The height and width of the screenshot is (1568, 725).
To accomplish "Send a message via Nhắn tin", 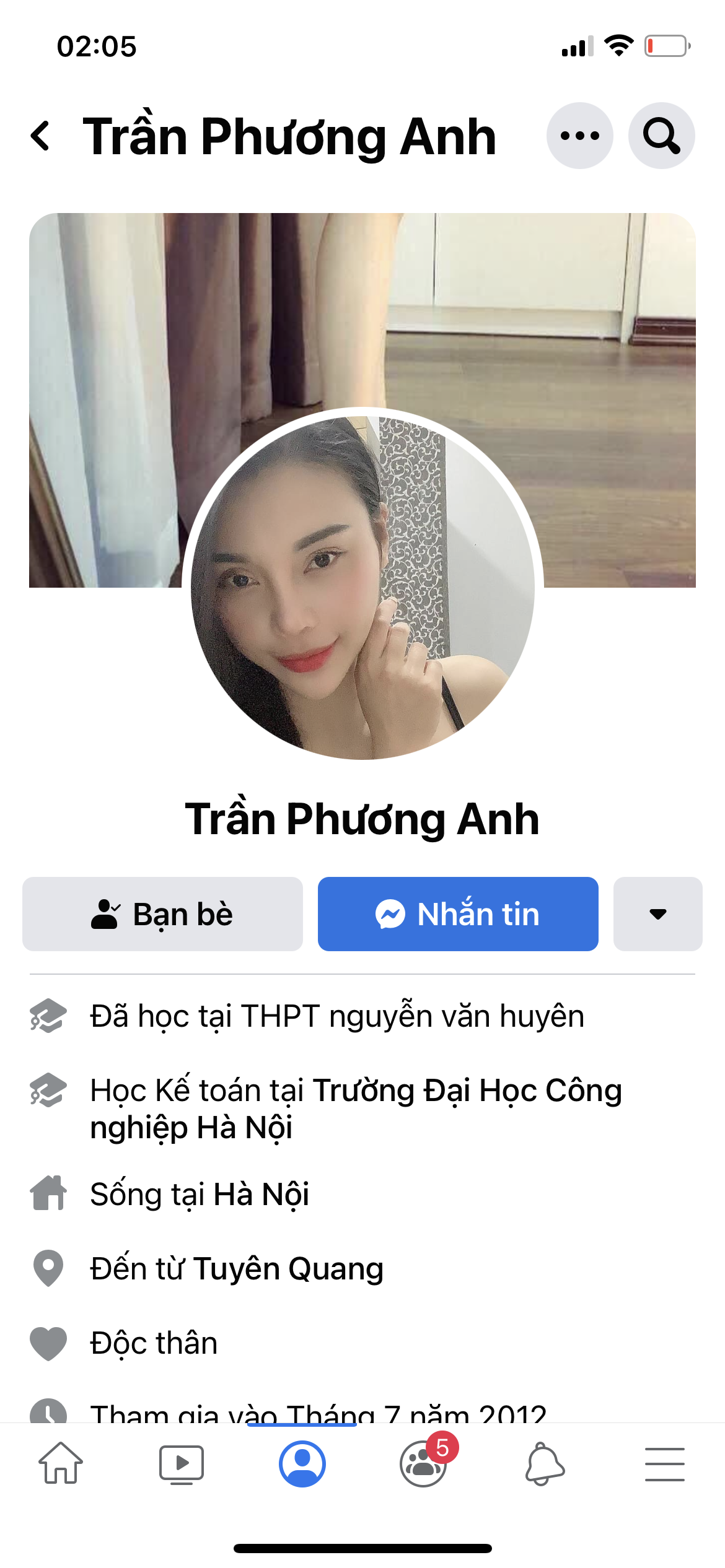I will click(458, 914).
